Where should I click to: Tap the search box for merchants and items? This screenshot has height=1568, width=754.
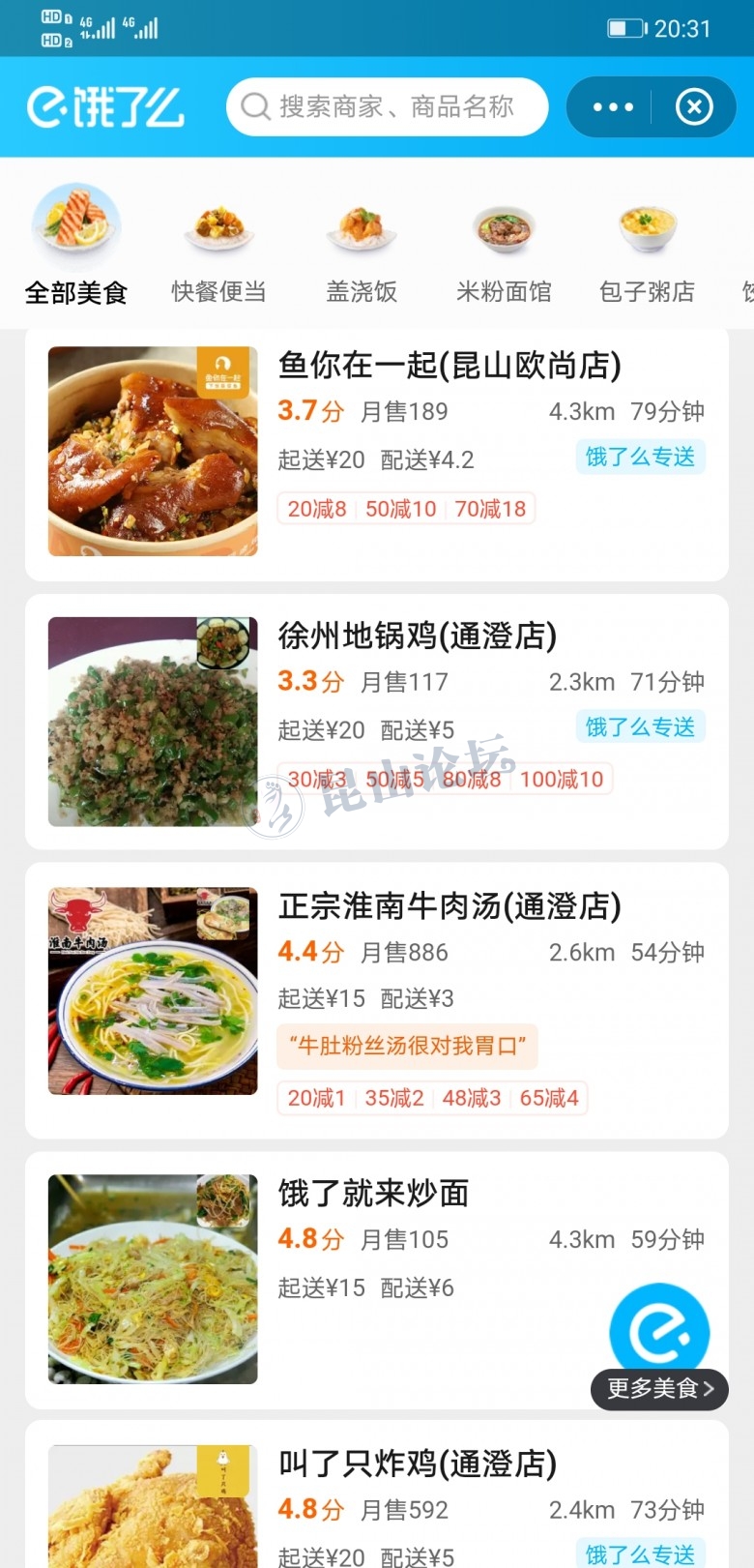coord(387,106)
